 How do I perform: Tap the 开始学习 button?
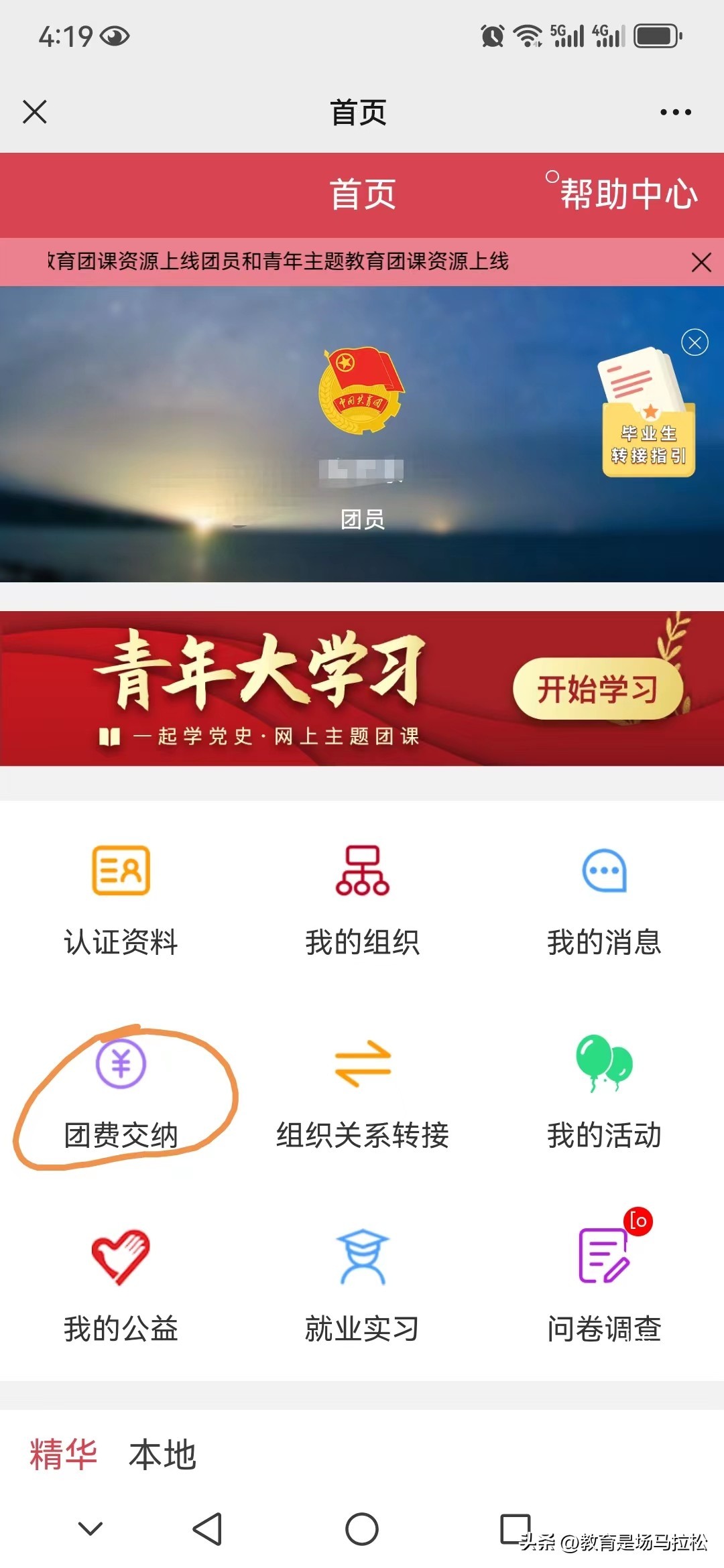pyautogui.click(x=597, y=689)
